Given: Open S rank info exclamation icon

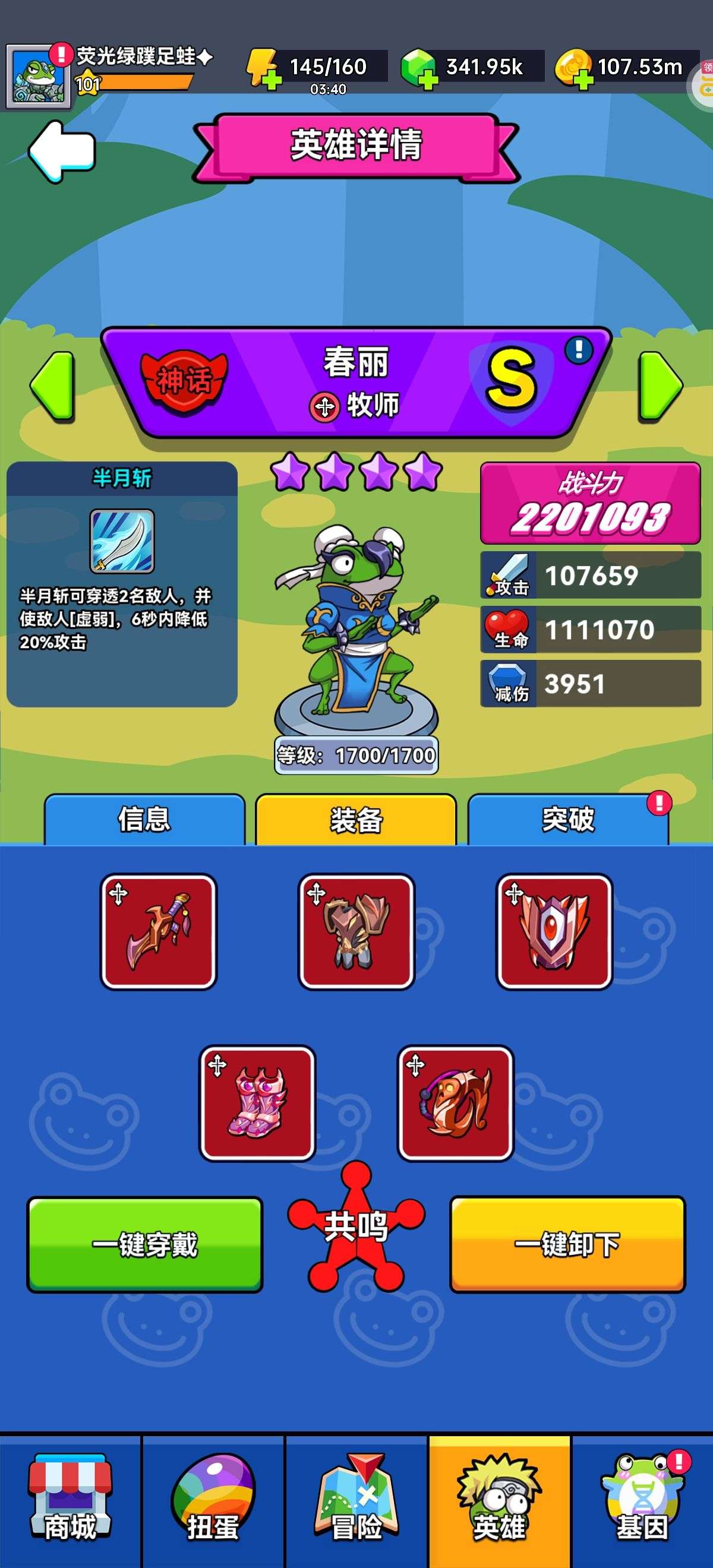Looking at the screenshot, I should coord(579,350).
